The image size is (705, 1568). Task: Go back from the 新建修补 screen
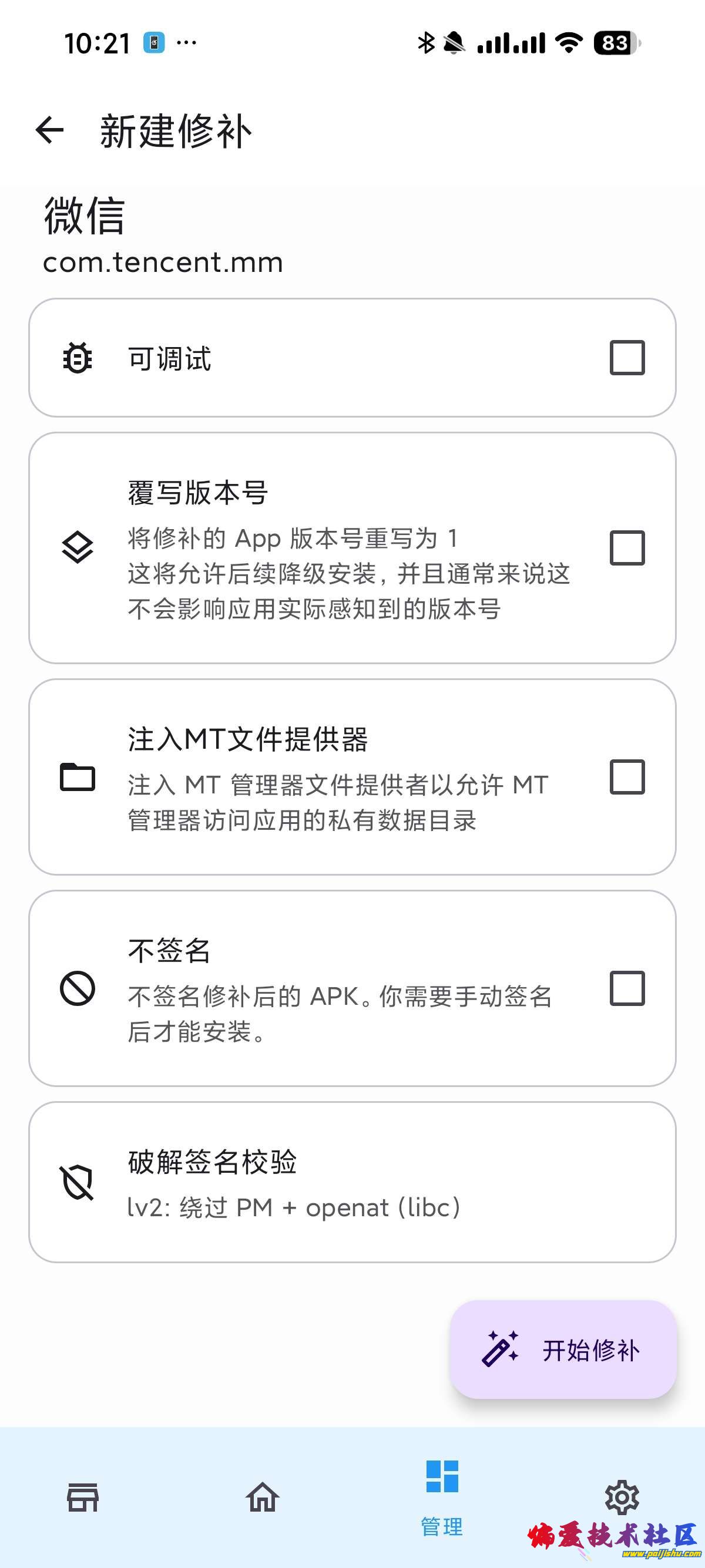click(x=50, y=130)
